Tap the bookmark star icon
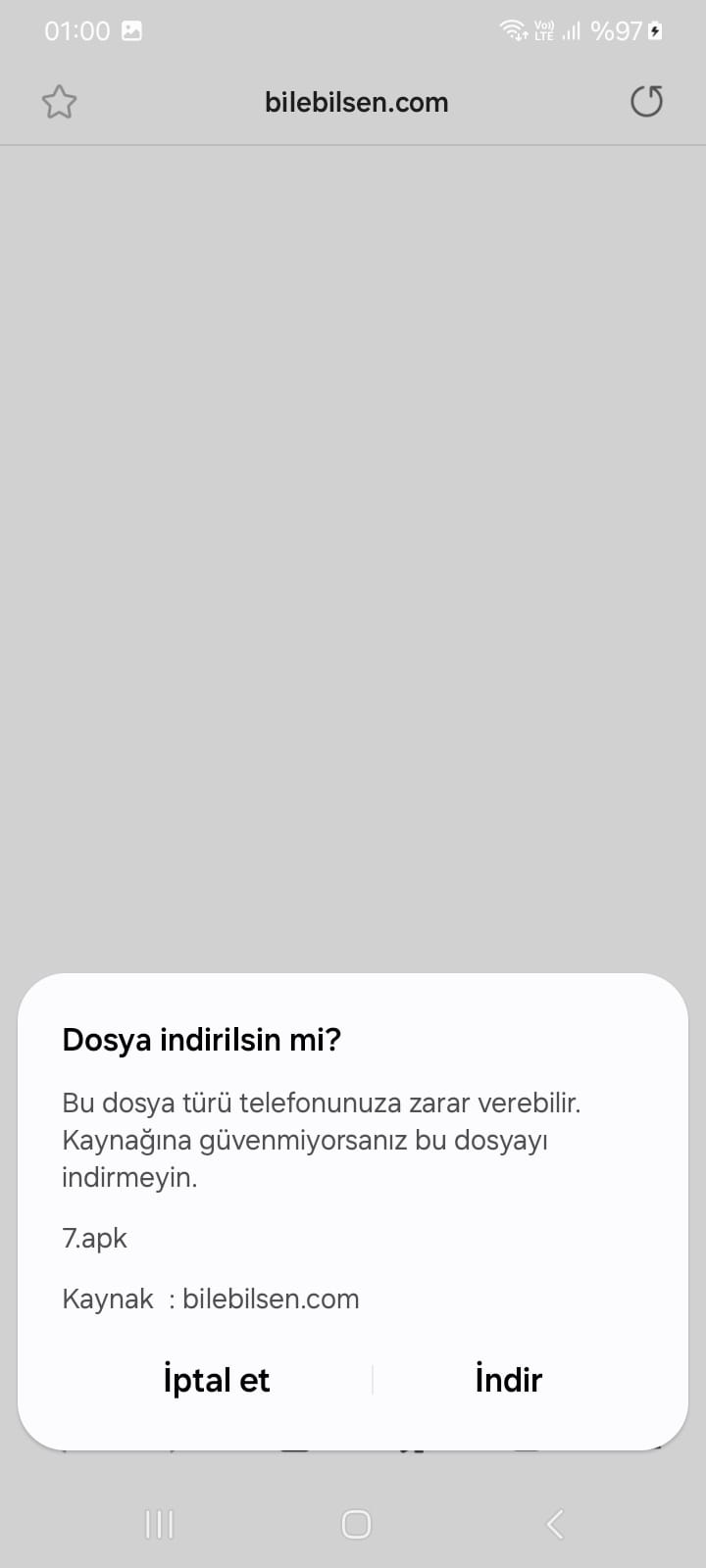706x1568 pixels. (x=59, y=101)
